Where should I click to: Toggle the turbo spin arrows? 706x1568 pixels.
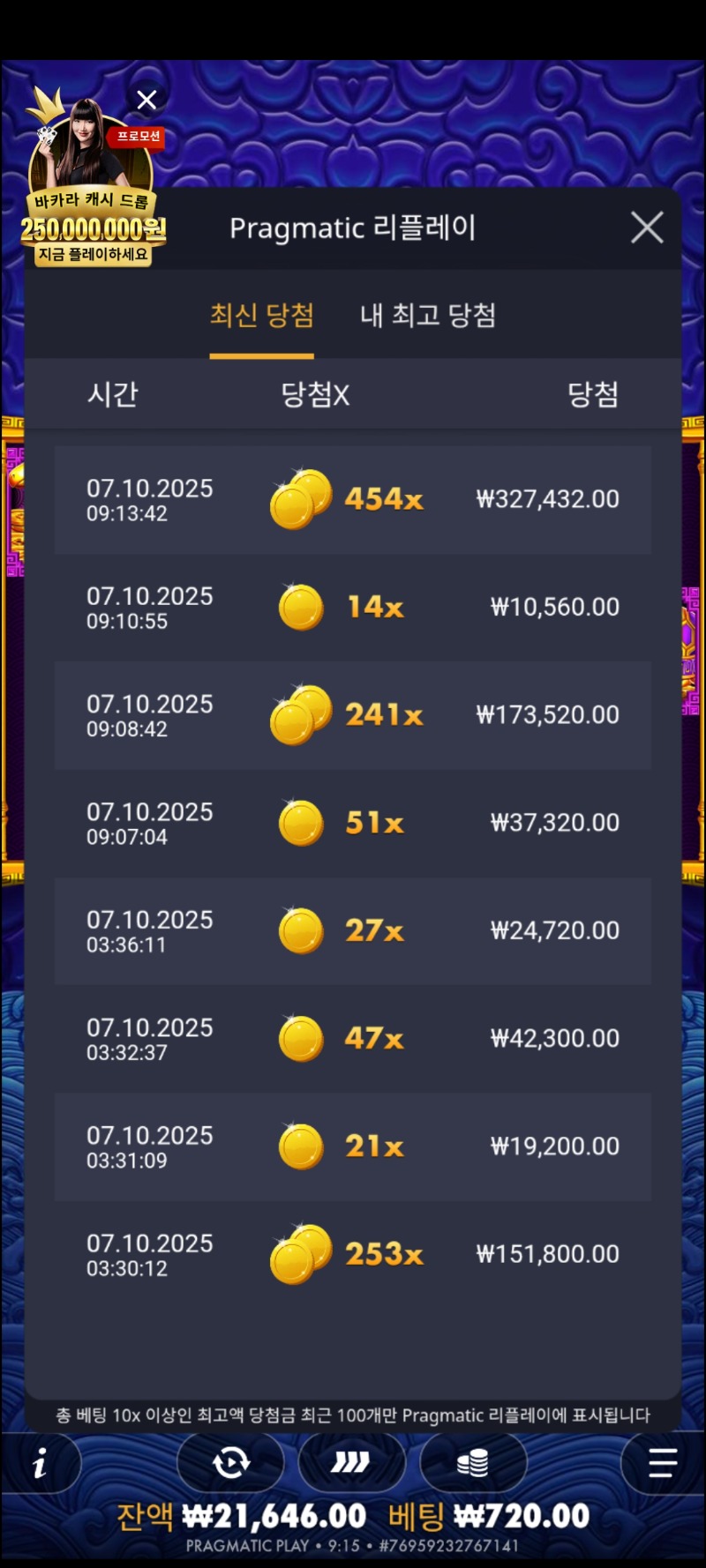coord(351,1464)
